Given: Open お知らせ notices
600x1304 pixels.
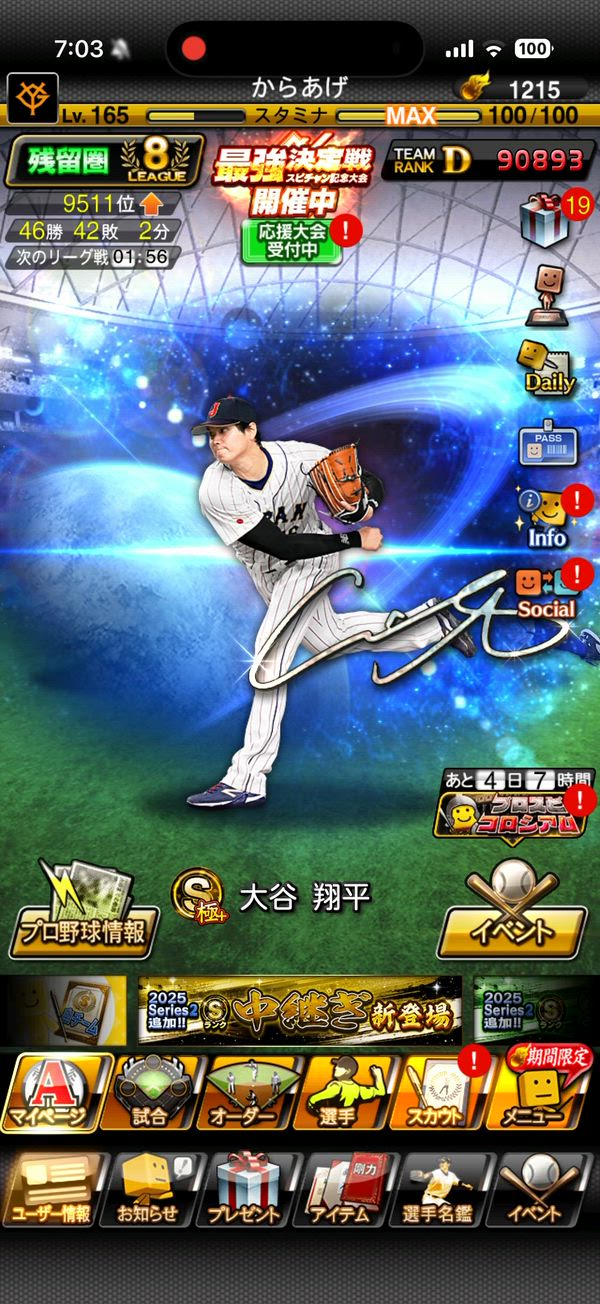Looking at the screenshot, I should 148,1190.
